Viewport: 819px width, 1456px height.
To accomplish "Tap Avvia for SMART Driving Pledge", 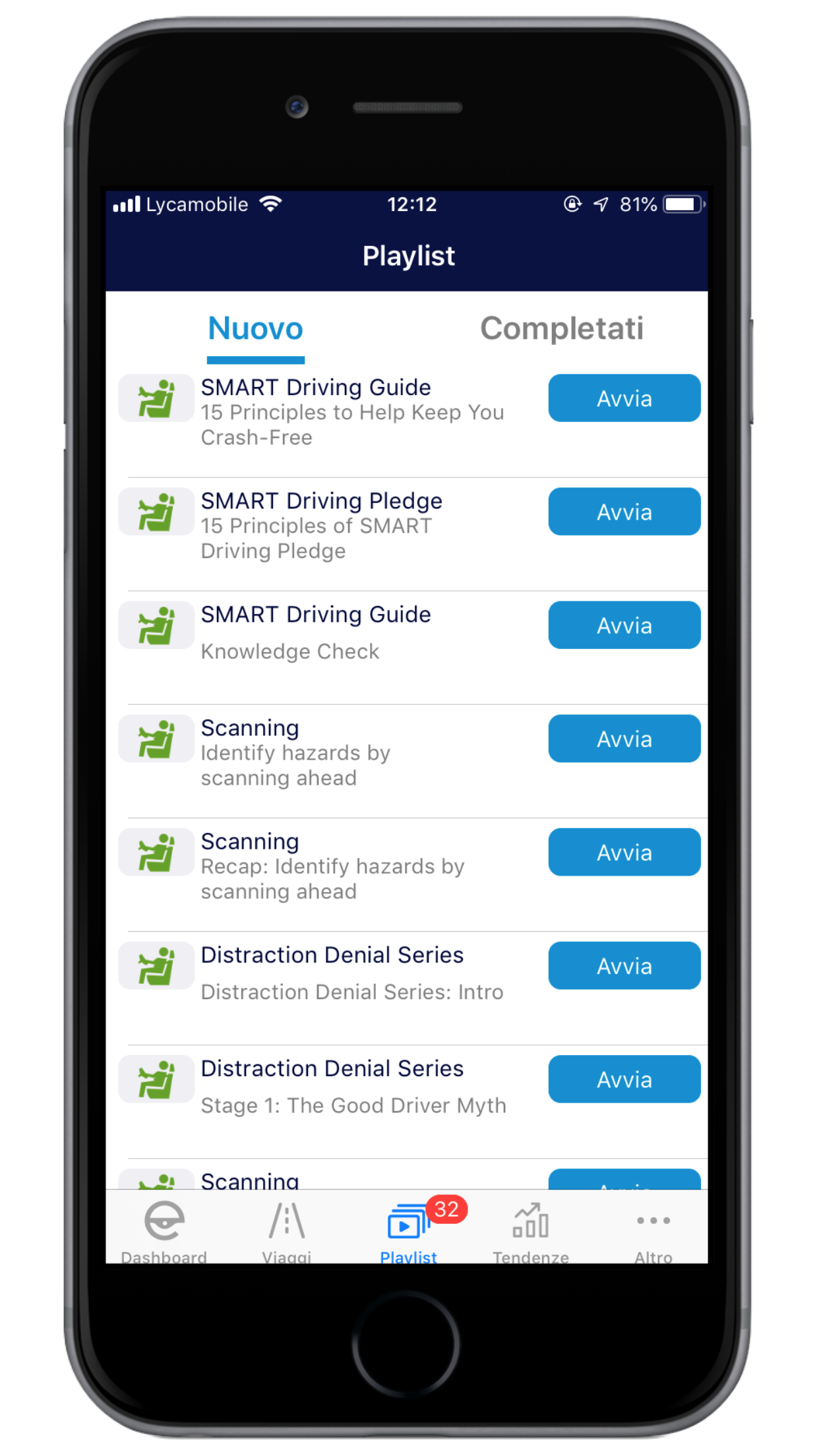I will [x=624, y=512].
